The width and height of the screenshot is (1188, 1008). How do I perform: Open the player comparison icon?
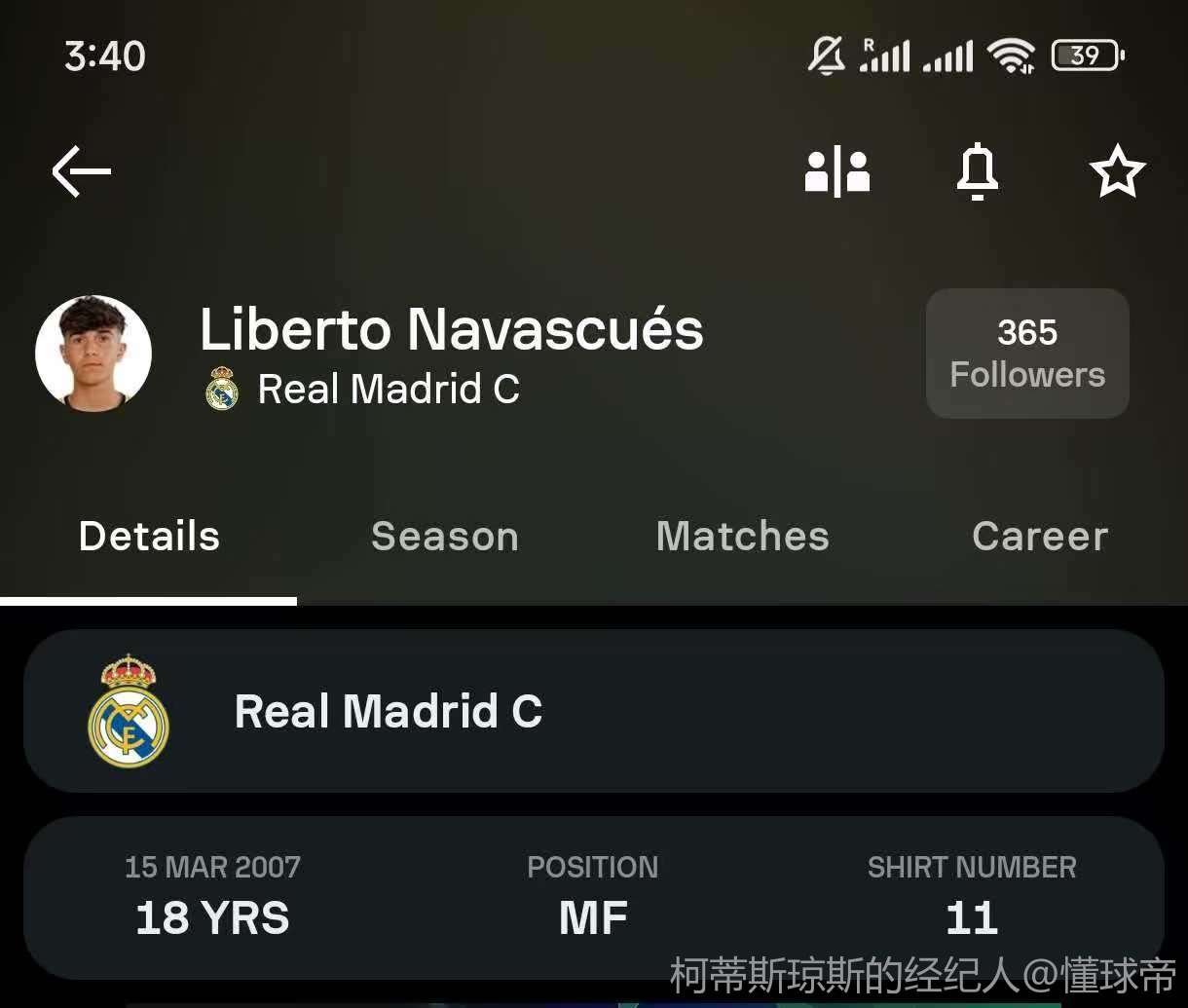pyautogui.click(x=837, y=172)
